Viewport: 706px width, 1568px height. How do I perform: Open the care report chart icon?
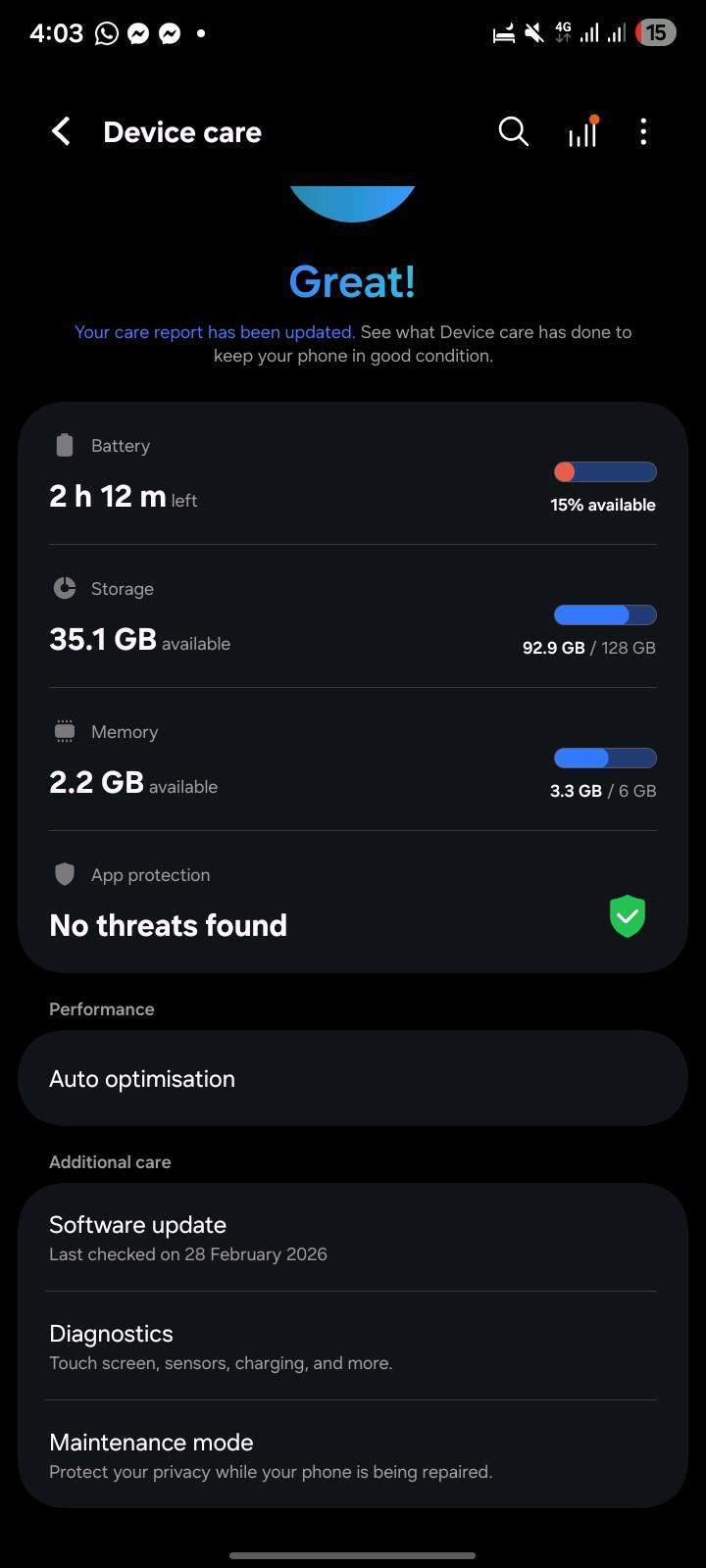[582, 131]
